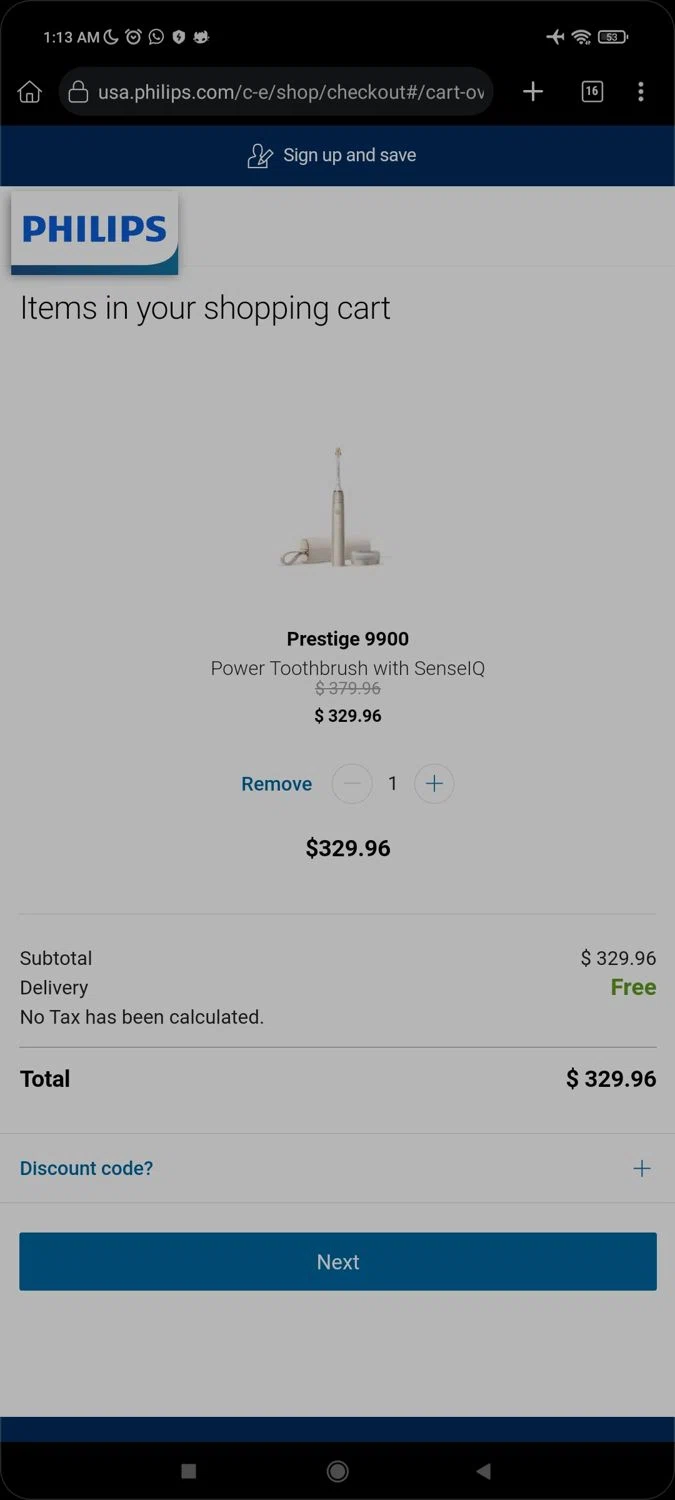Open the browser overflow menu
Screen dimensions: 675x1500
641,92
